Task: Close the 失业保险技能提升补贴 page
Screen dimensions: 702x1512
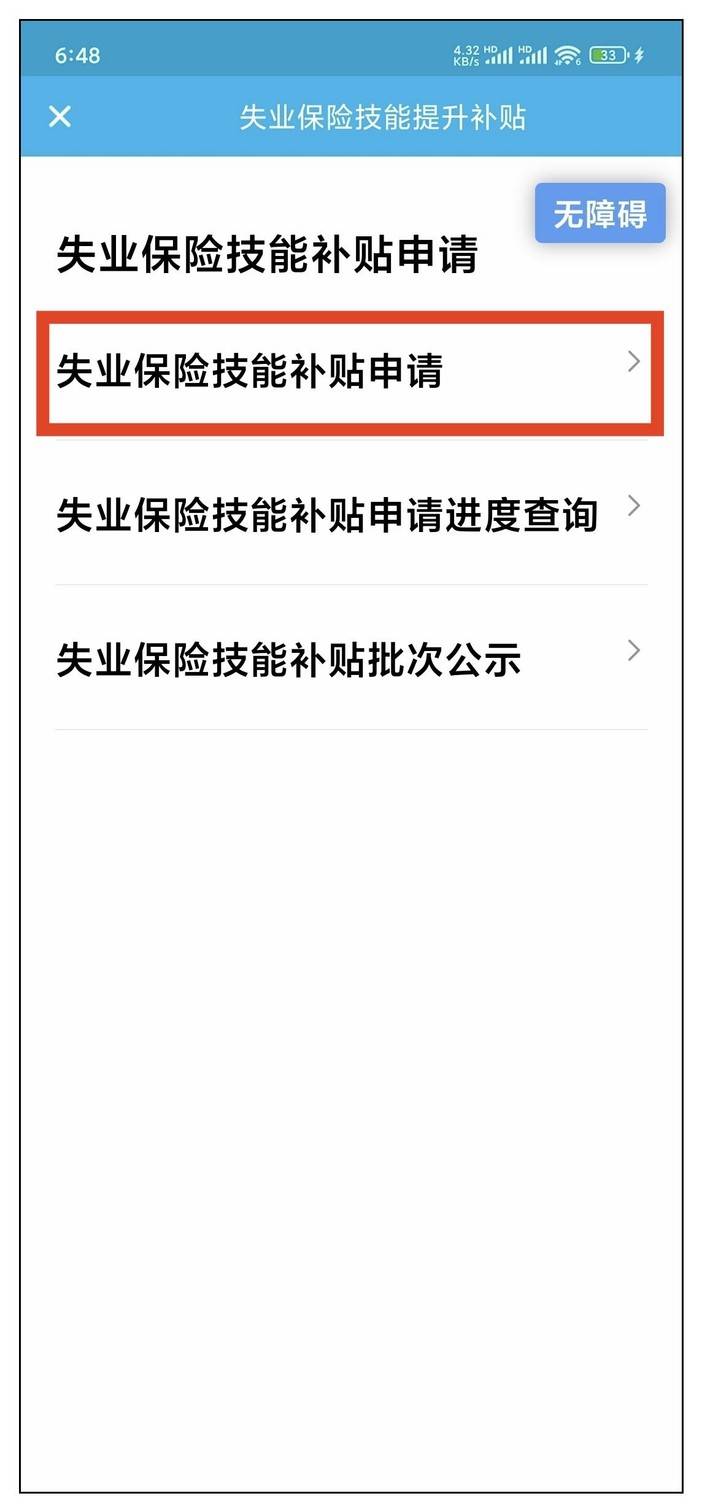Action: 60,117
